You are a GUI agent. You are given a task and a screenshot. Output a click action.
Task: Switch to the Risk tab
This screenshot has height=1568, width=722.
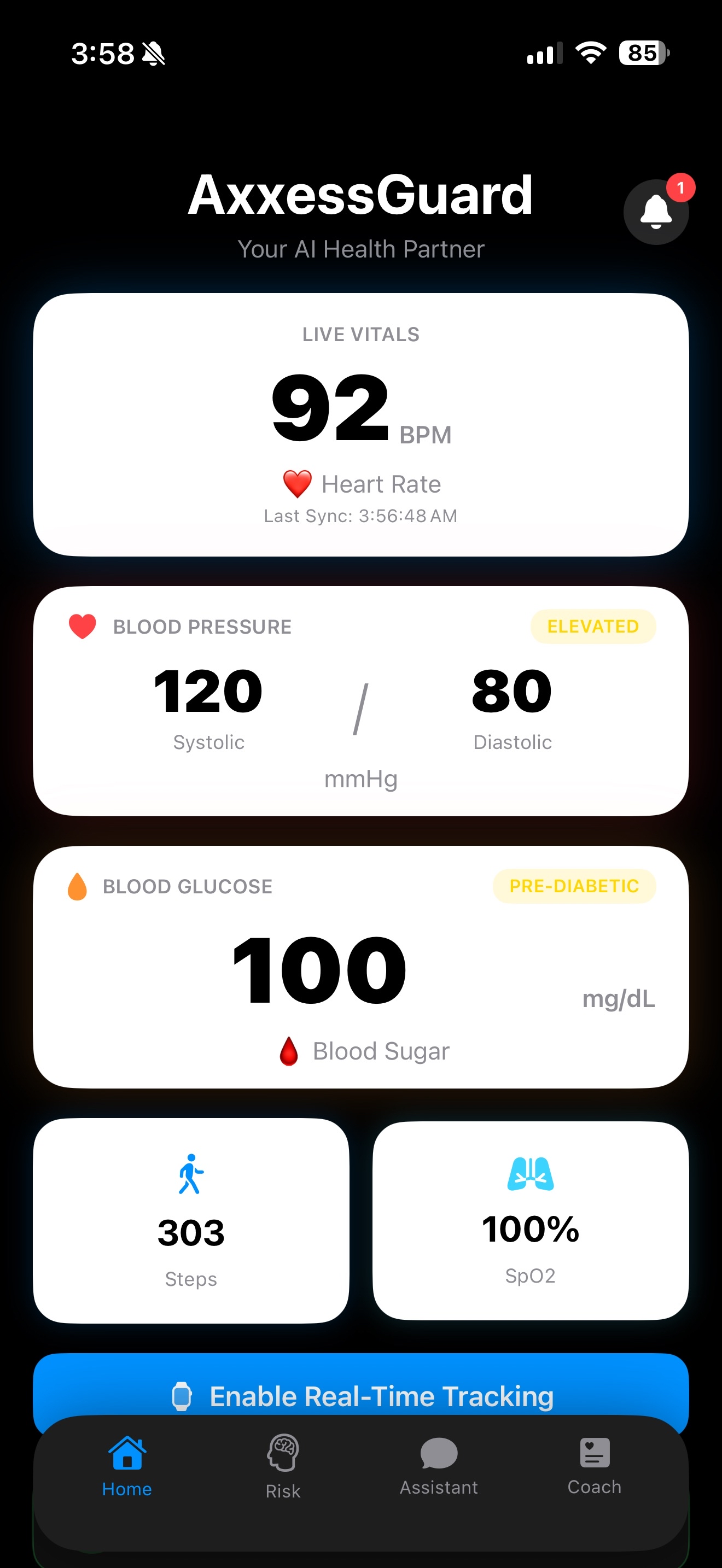283,1467
